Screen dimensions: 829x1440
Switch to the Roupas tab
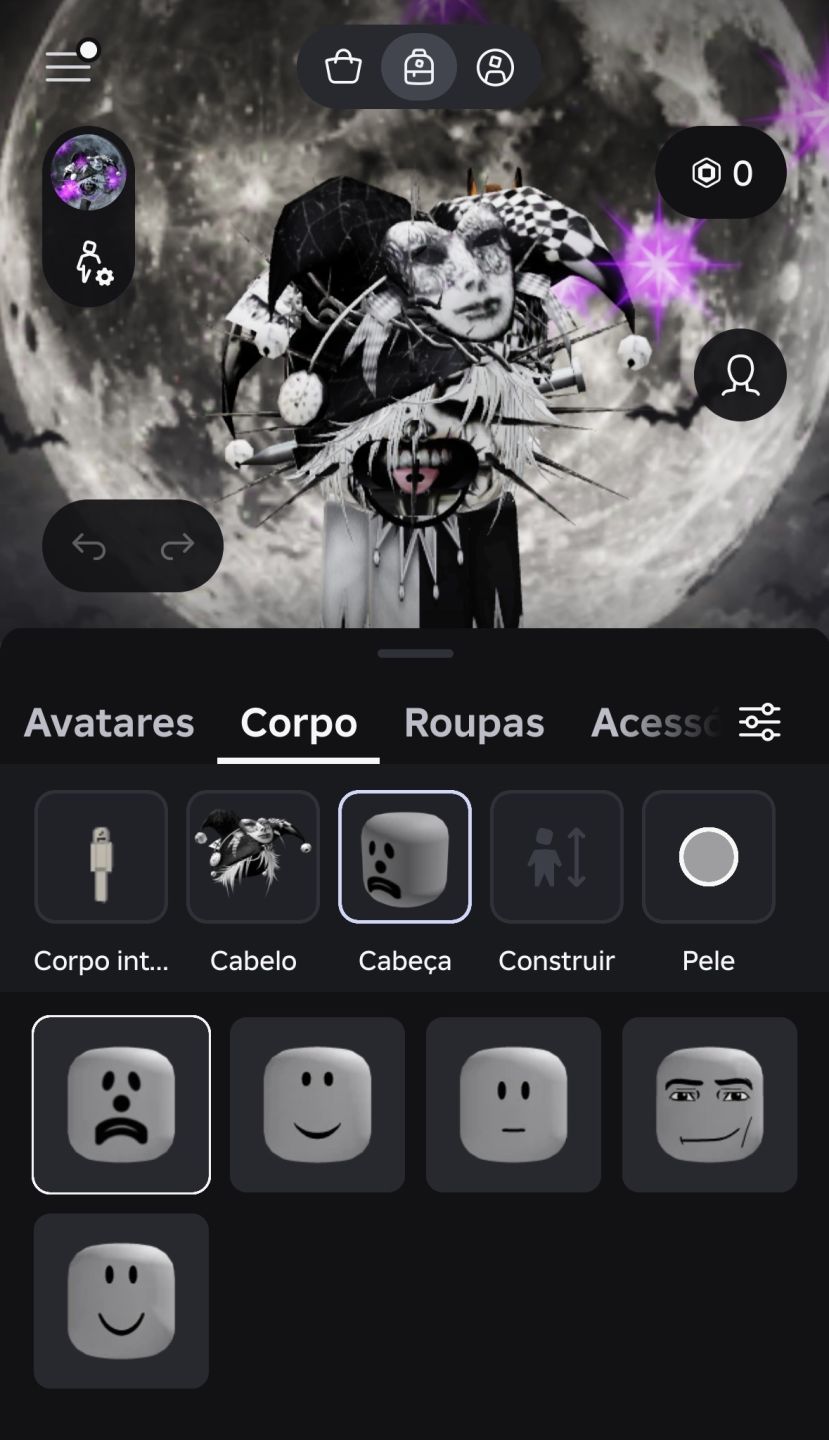(474, 722)
